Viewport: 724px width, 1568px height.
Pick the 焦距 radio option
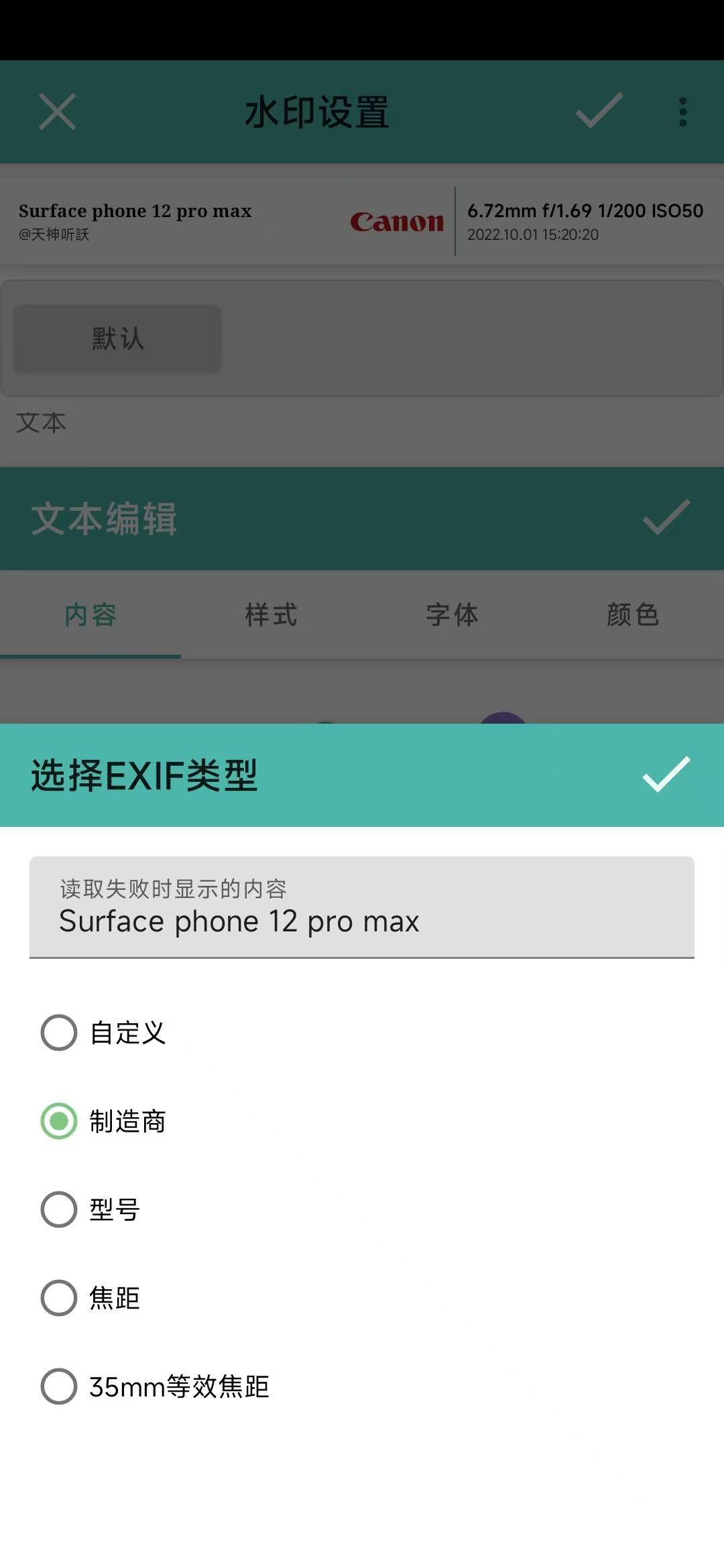tap(59, 1298)
